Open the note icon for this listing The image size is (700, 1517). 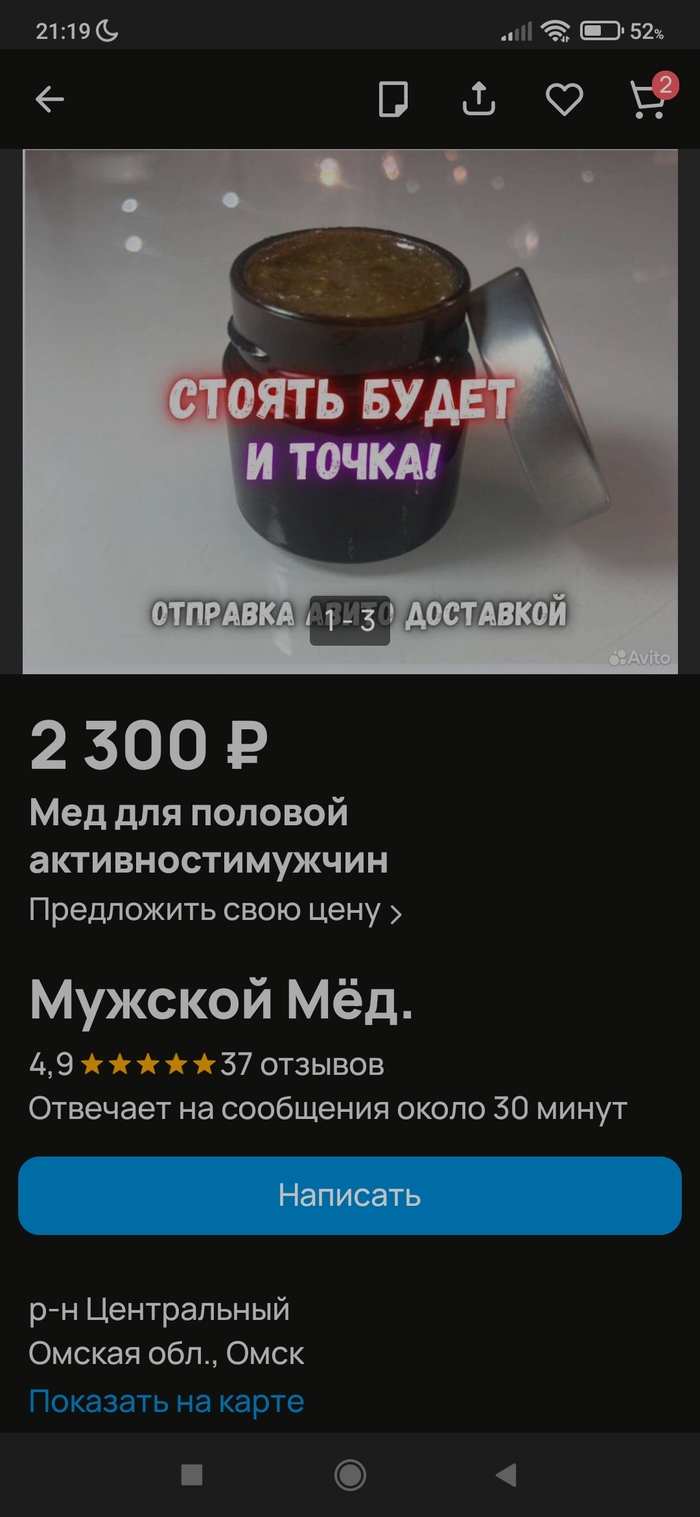point(393,99)
